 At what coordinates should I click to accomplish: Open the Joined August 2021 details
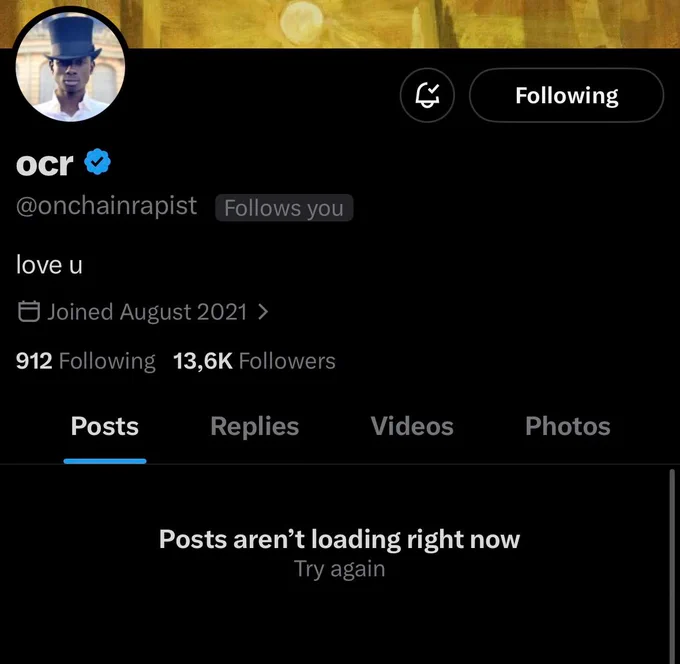pos(143,312)
